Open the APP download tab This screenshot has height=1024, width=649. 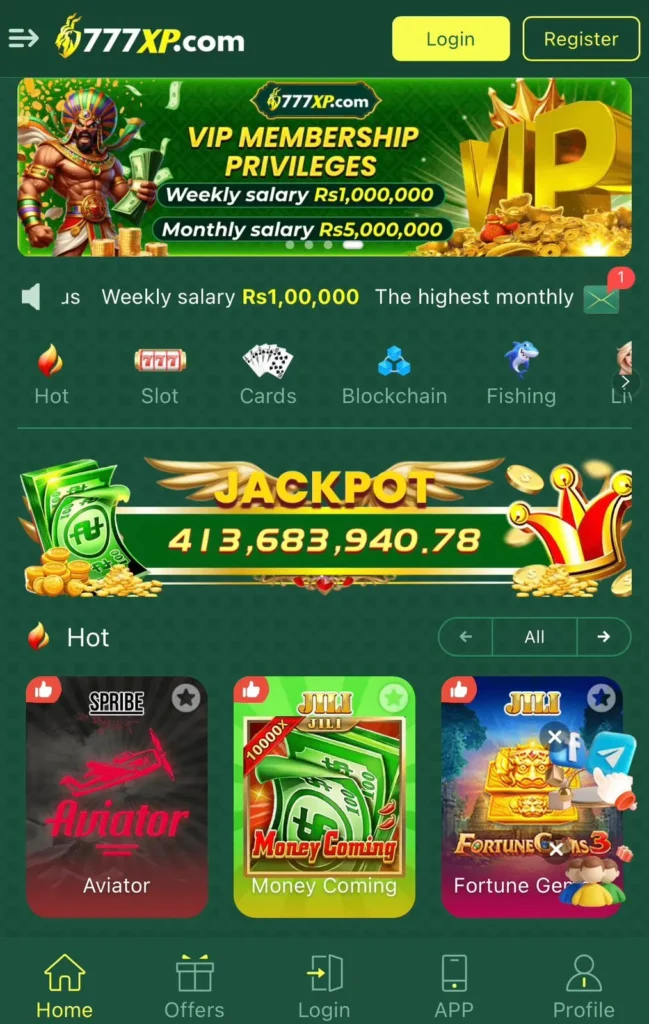454,985
